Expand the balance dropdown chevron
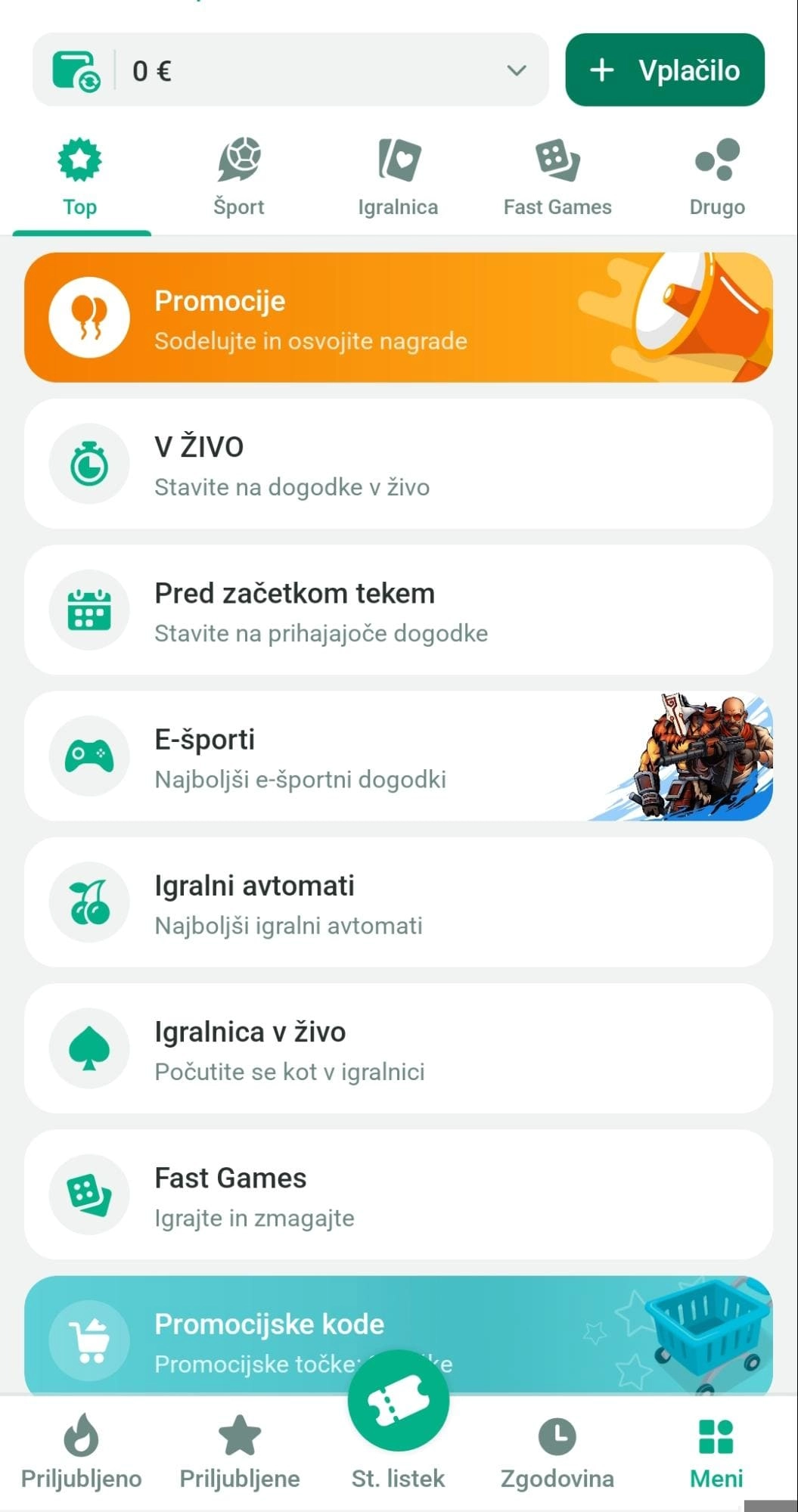This screenshot has width=798, height=1512. click(x=516, y=70)
